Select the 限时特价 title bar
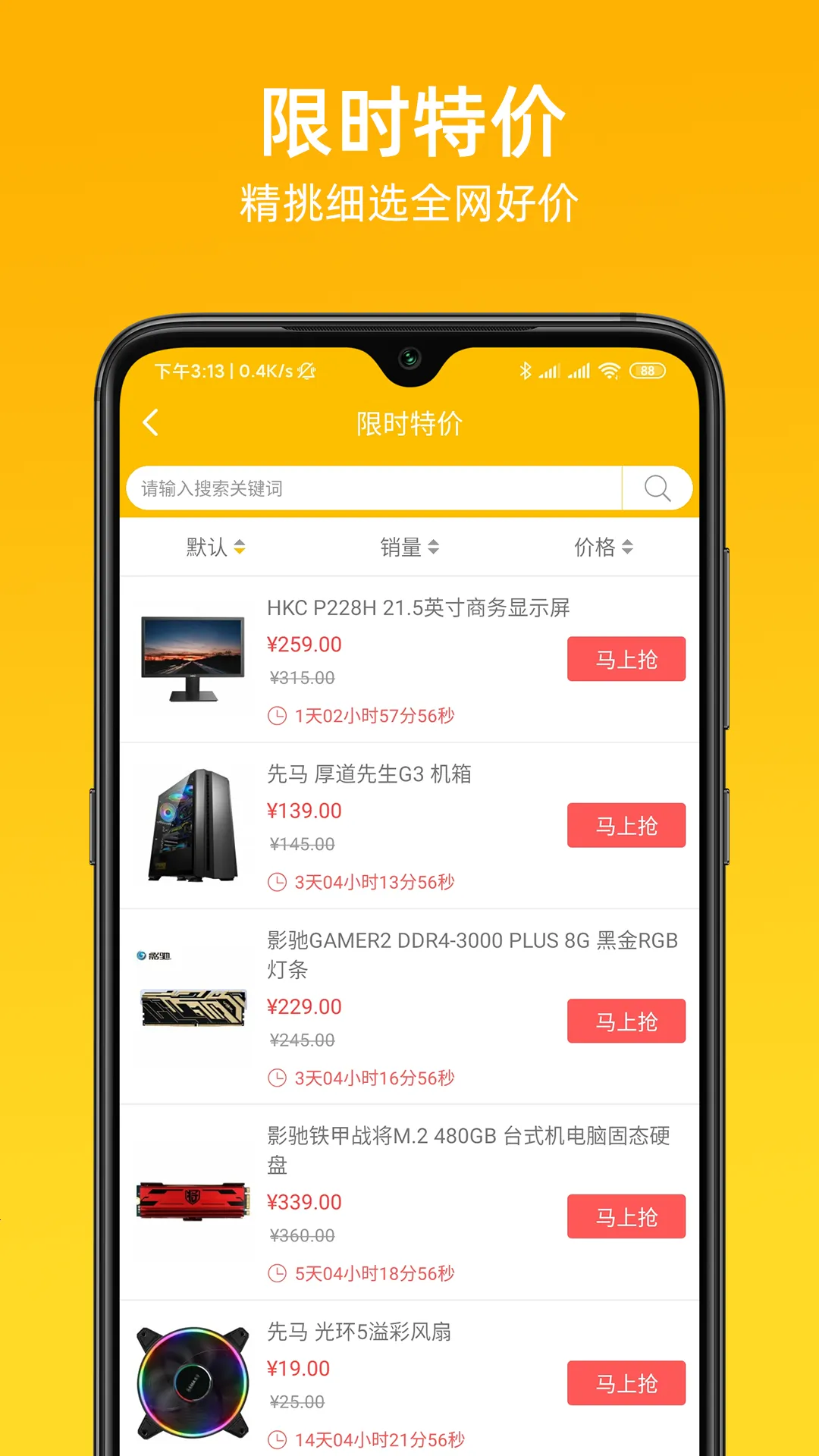 (x=409, y=422)
